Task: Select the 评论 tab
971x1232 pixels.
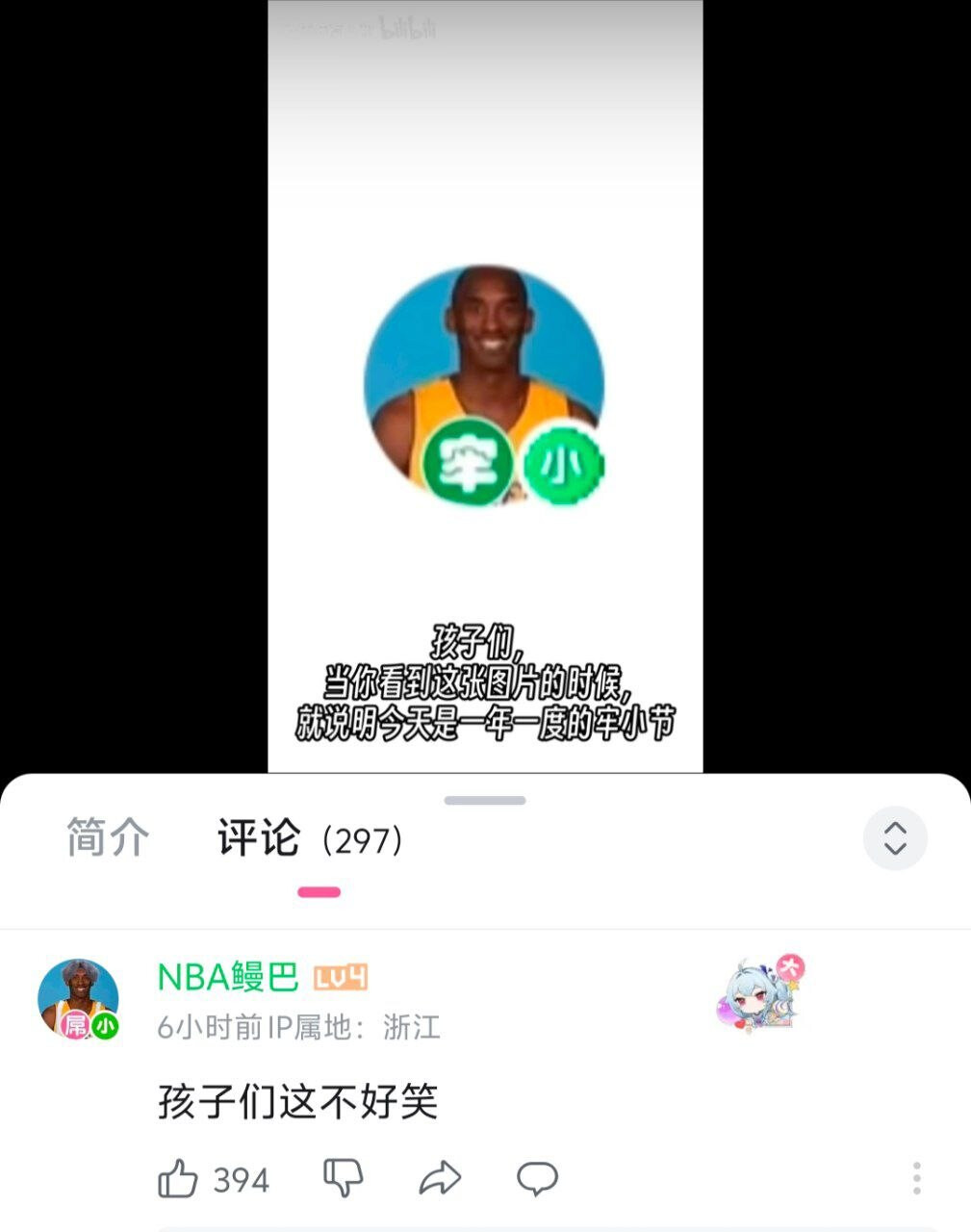Action: (x=258, y=837)
